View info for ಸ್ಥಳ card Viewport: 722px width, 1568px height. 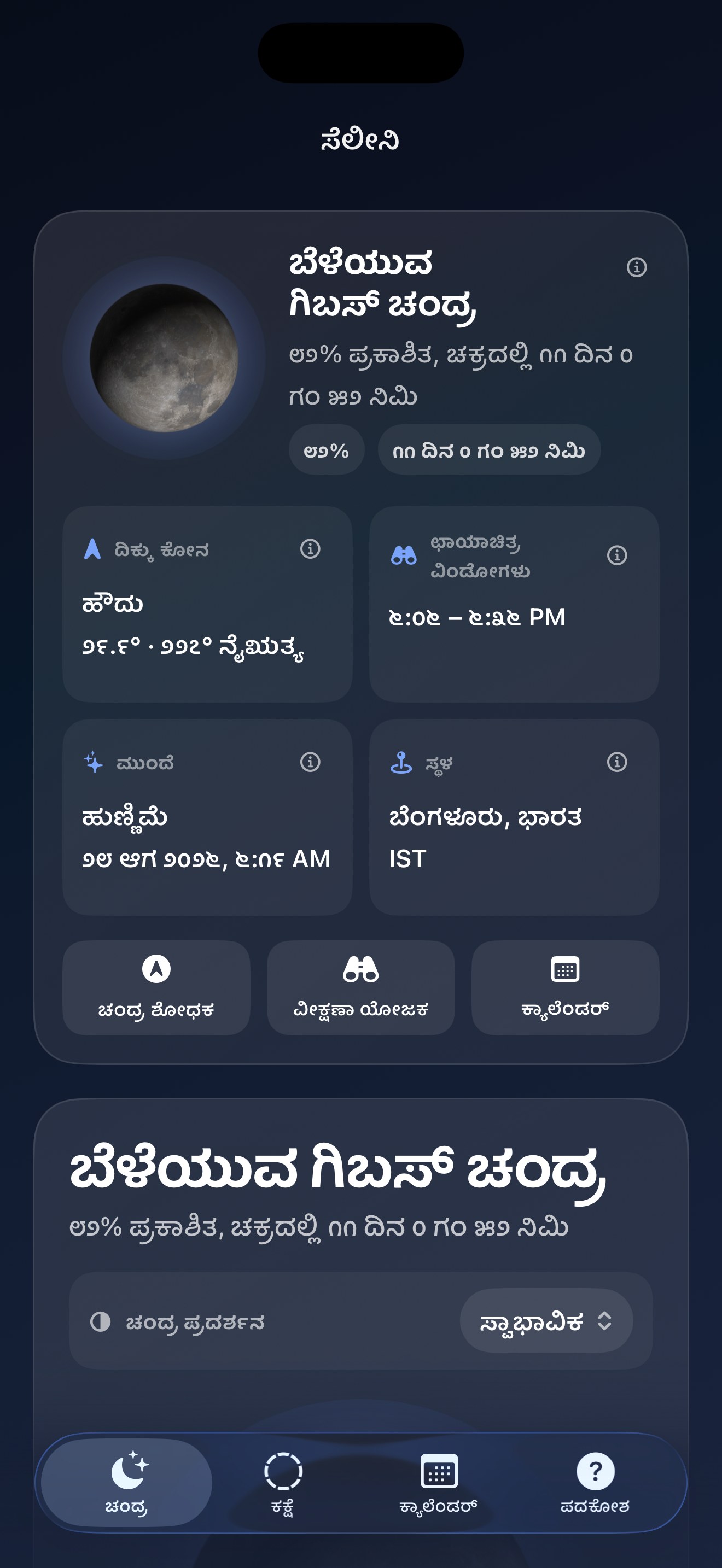616,762
